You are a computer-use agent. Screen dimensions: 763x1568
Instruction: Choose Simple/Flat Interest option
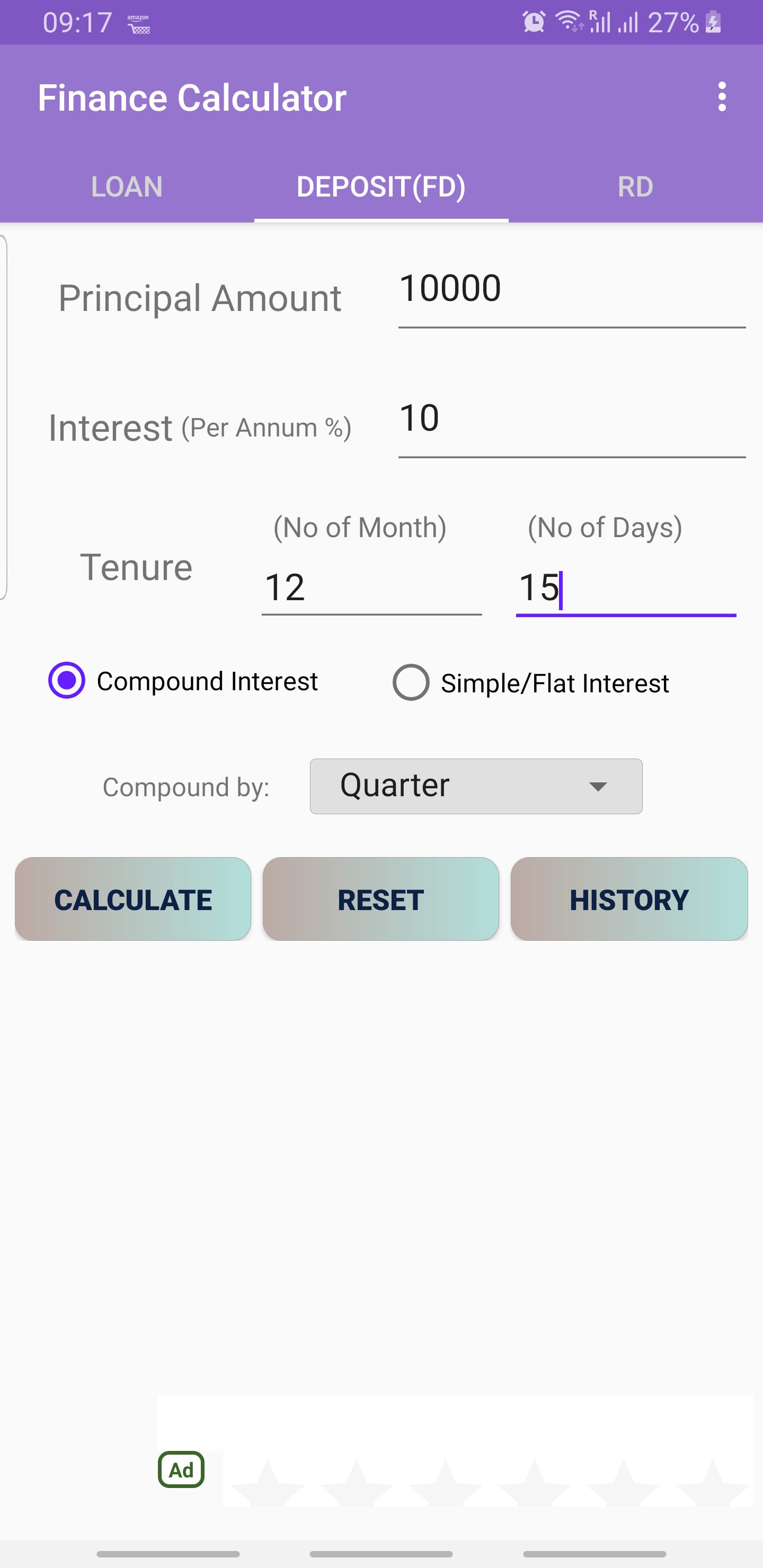(x=530, y=683)
